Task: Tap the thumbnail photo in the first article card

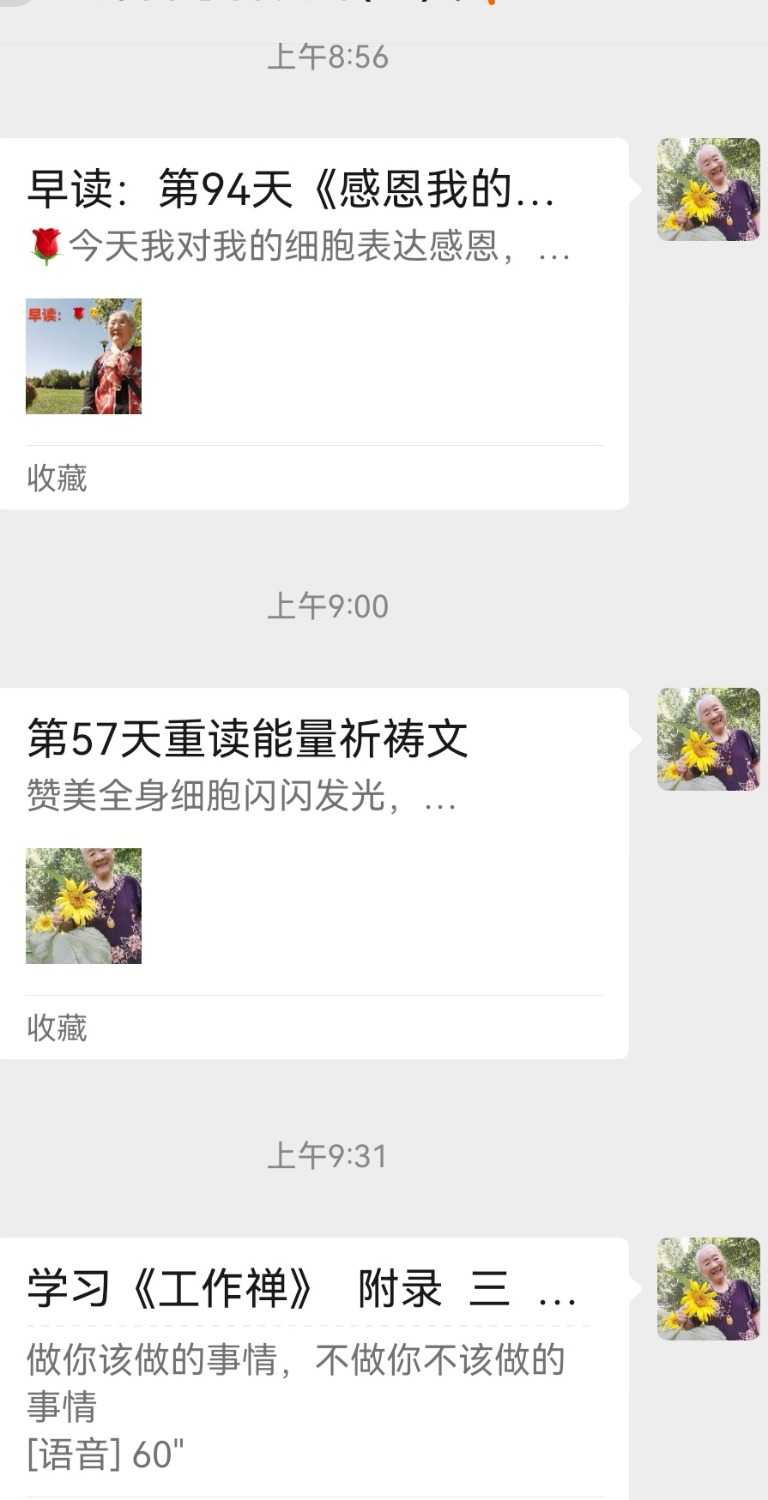Action: click(x=83, y=356)
